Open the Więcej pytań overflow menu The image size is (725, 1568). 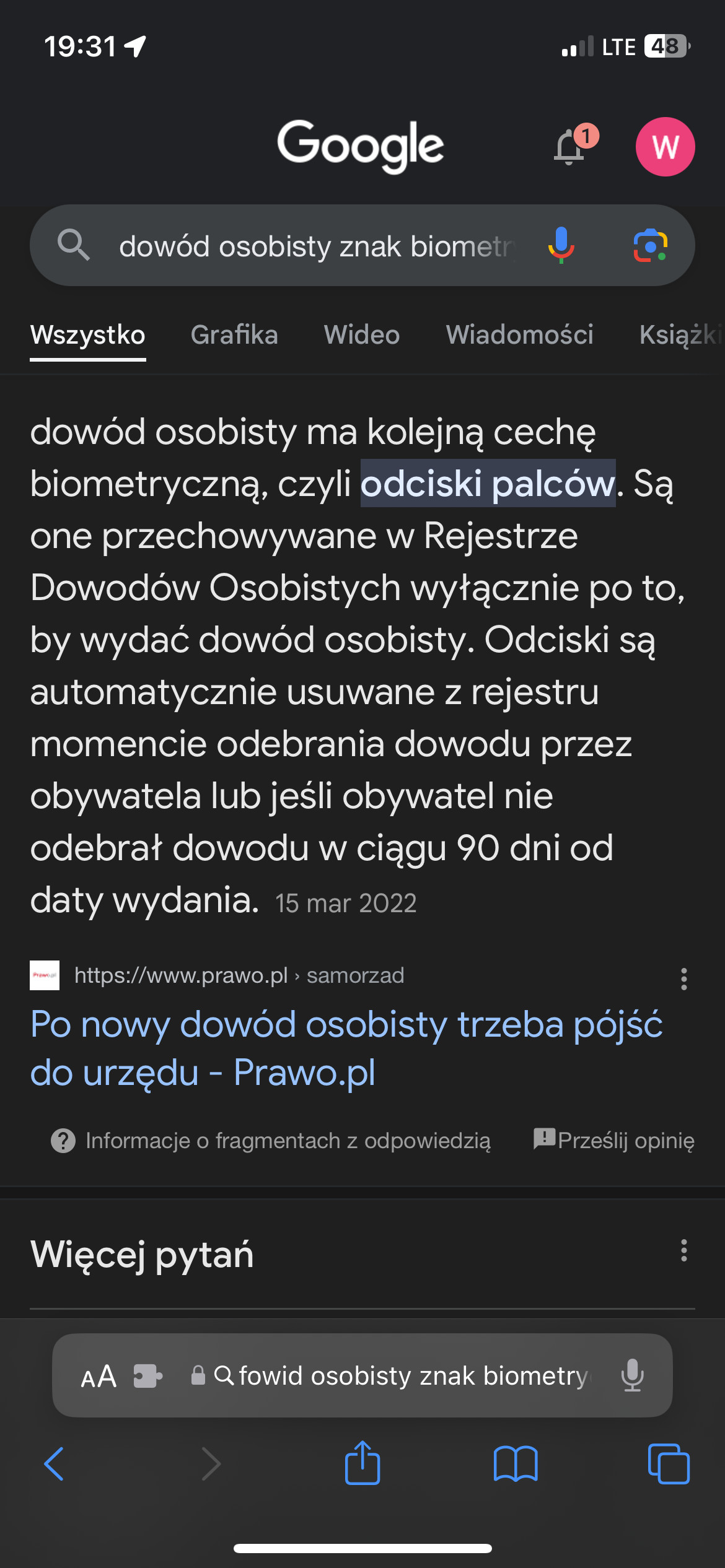click(x=683, y=1250)
